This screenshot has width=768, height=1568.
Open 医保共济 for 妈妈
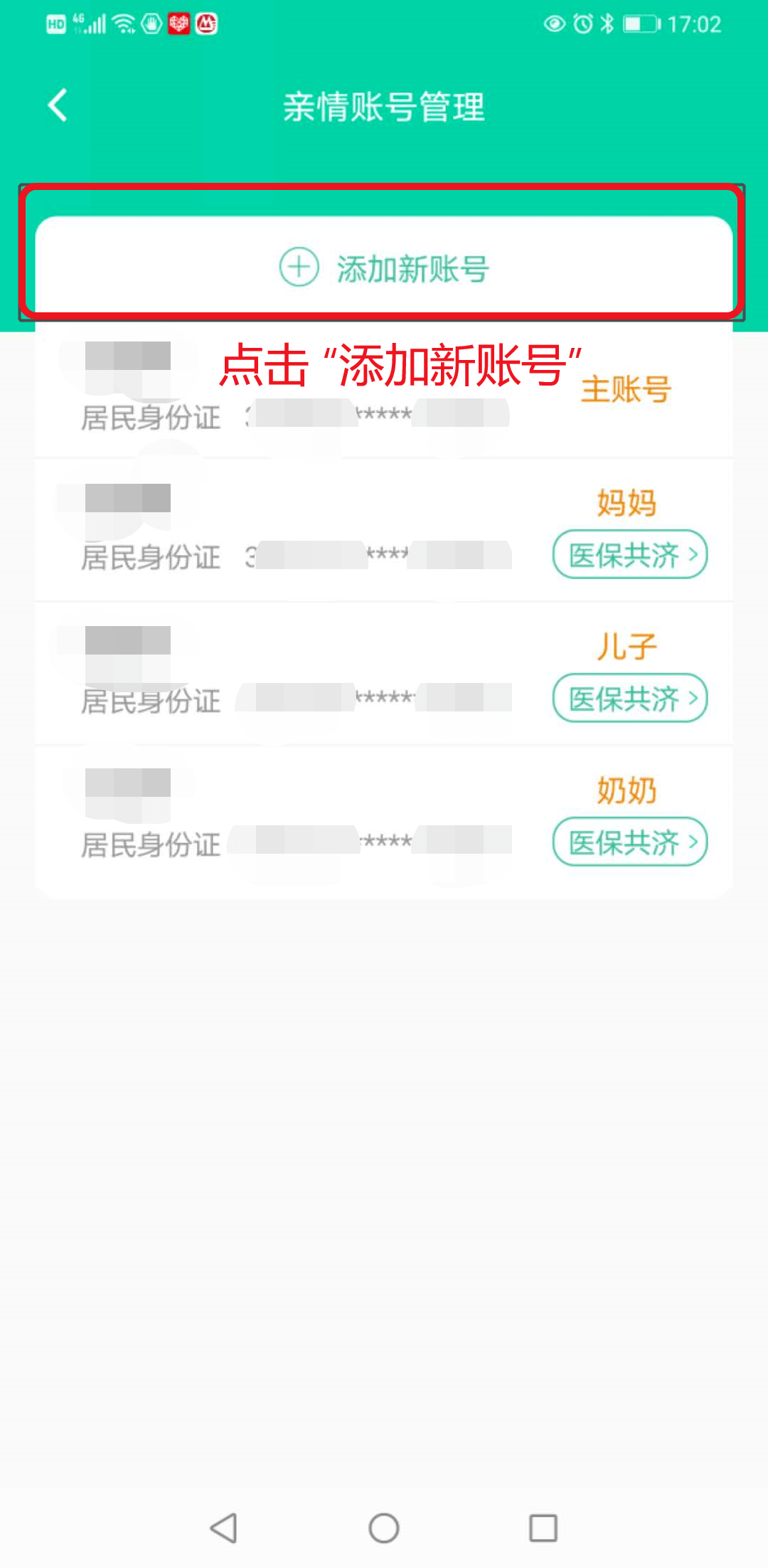point(629,555)
